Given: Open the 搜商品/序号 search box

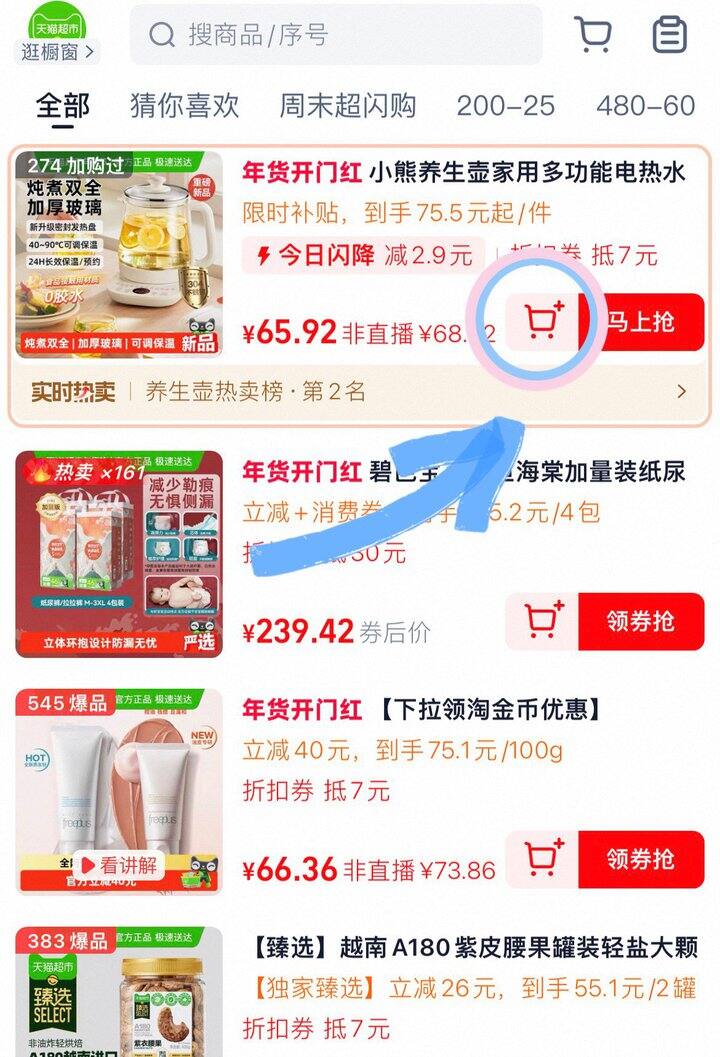Looking at the screenshot, I should (x=335, y=36).
